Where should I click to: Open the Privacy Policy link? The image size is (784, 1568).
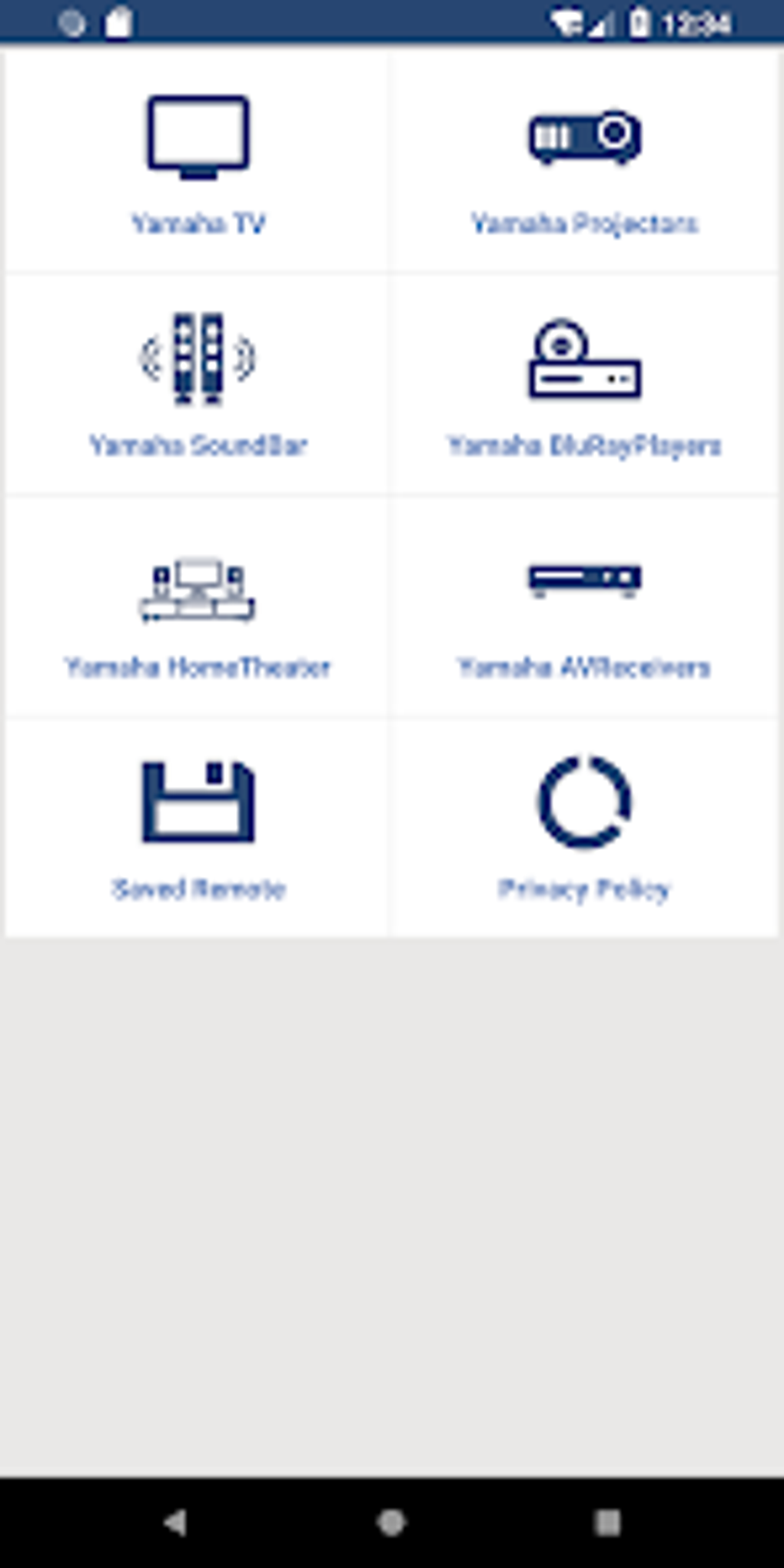(x=584, y=889)
